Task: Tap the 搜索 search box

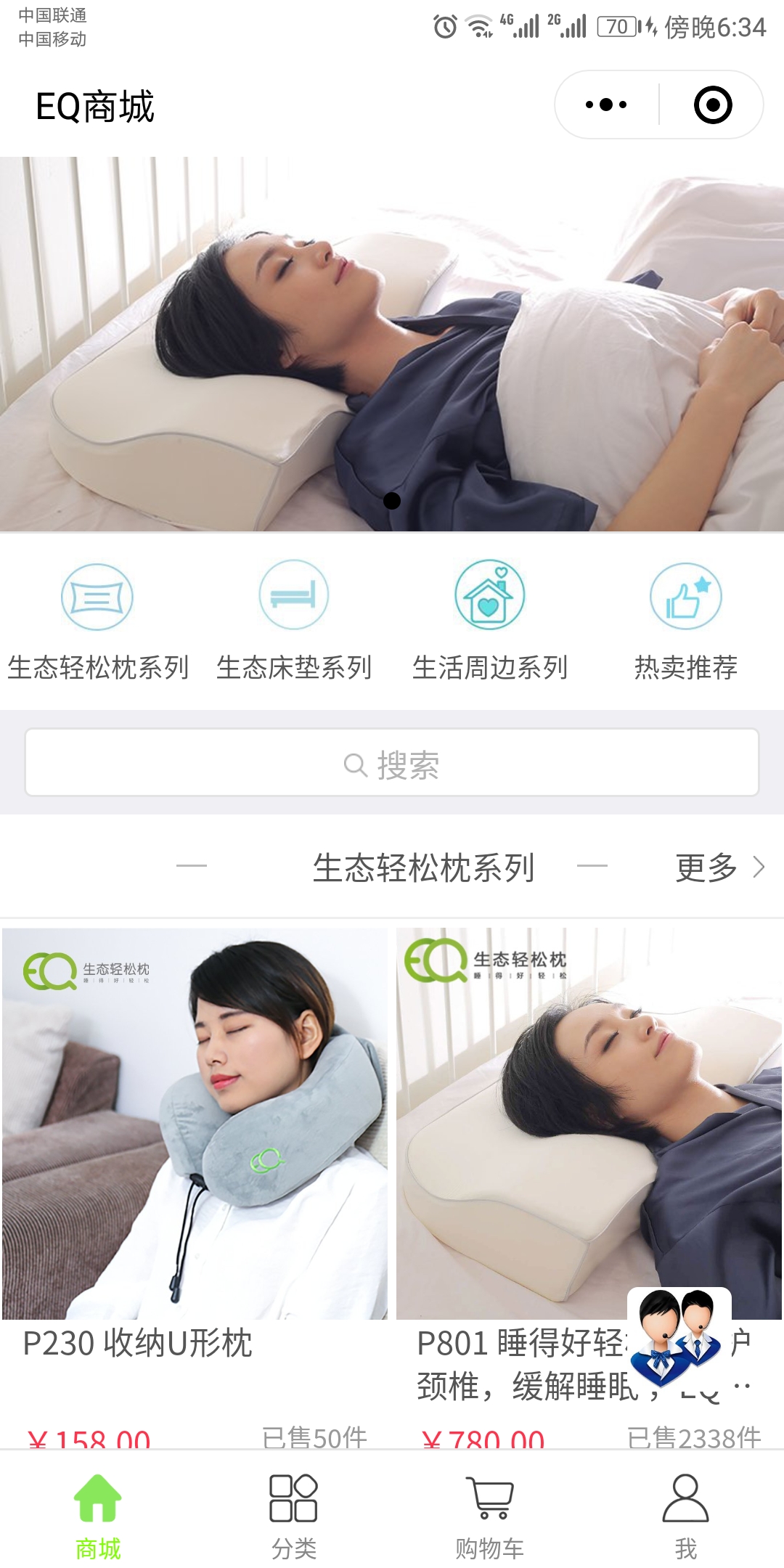Action: click(392, 764)
